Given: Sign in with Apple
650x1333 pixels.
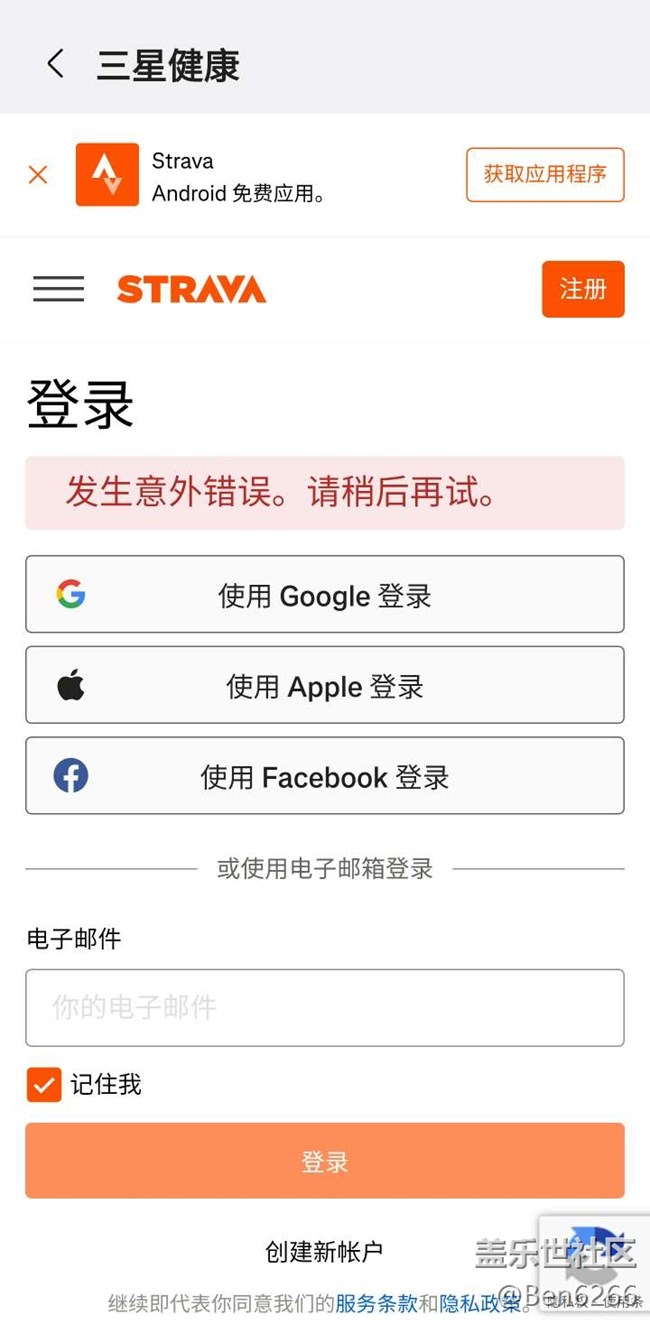Looking at the screenshot, I should (325, 686).
